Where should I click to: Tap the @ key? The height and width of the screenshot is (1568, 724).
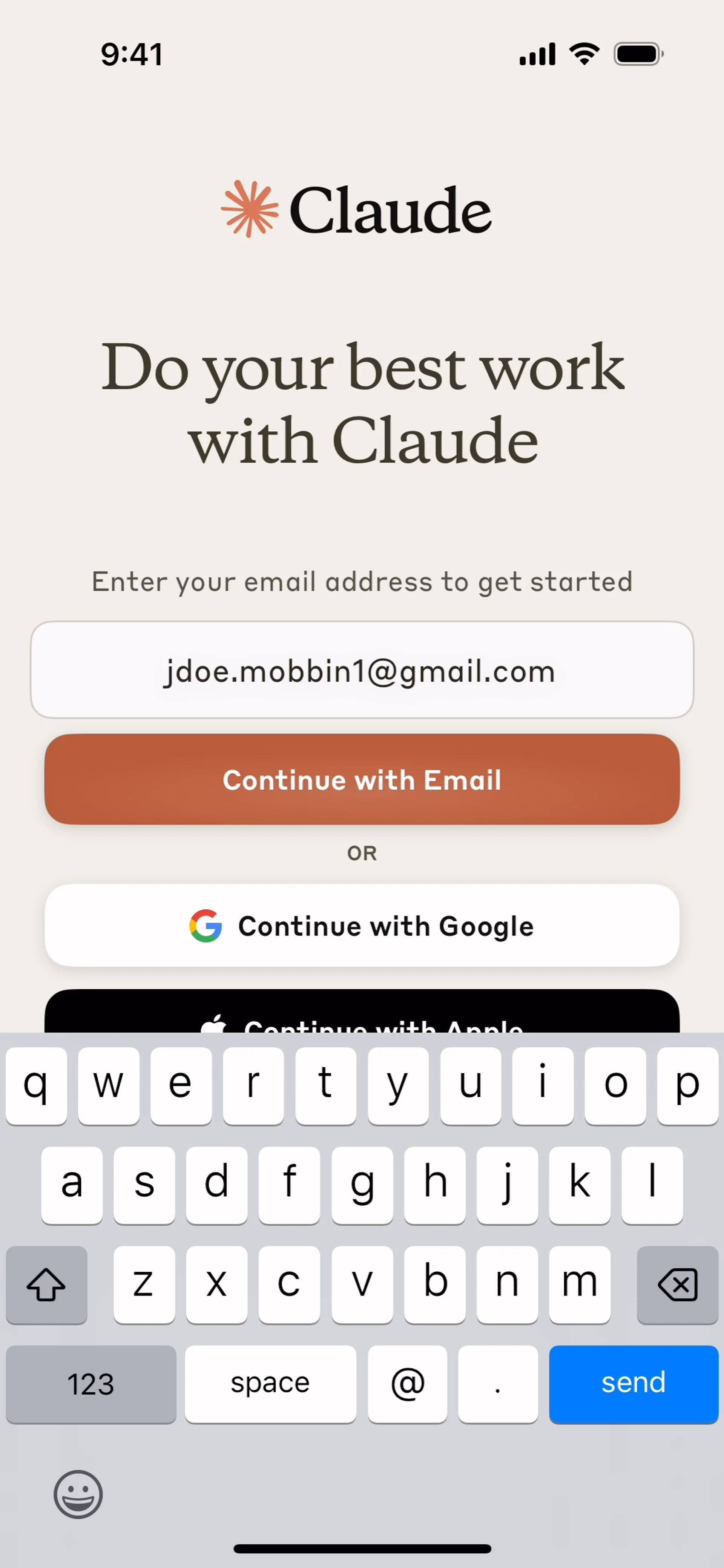coord(407,1384)
